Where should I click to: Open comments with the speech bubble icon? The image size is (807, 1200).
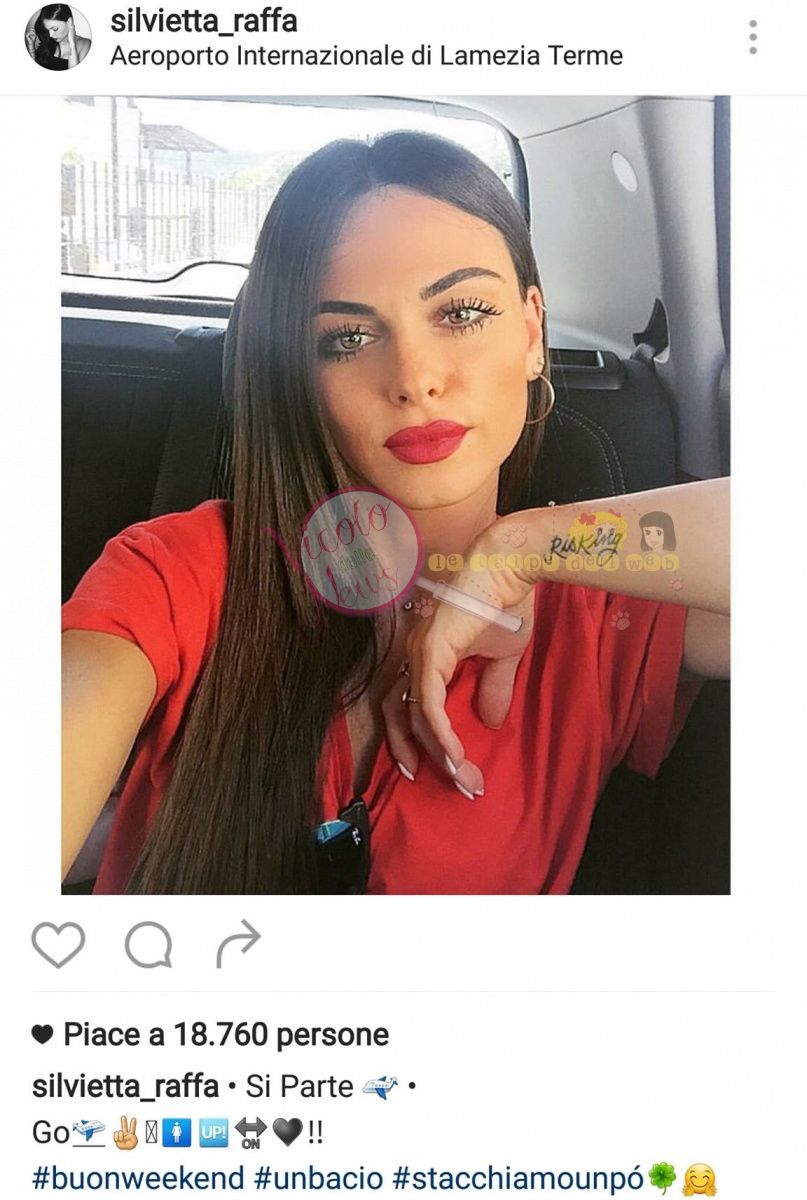coord(148,944)
